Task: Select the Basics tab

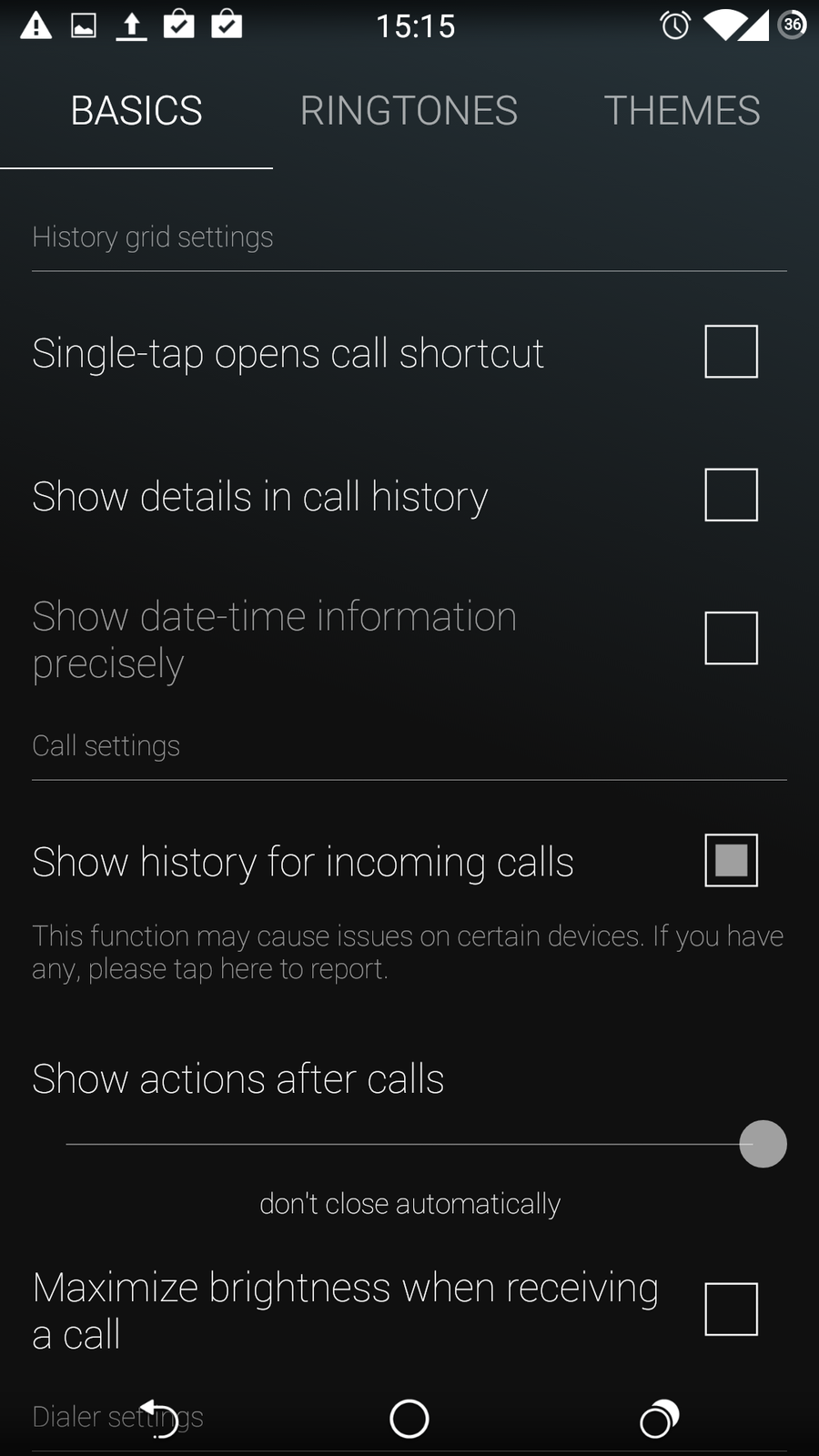Action: pyautogui.click(x=136, y=111)
